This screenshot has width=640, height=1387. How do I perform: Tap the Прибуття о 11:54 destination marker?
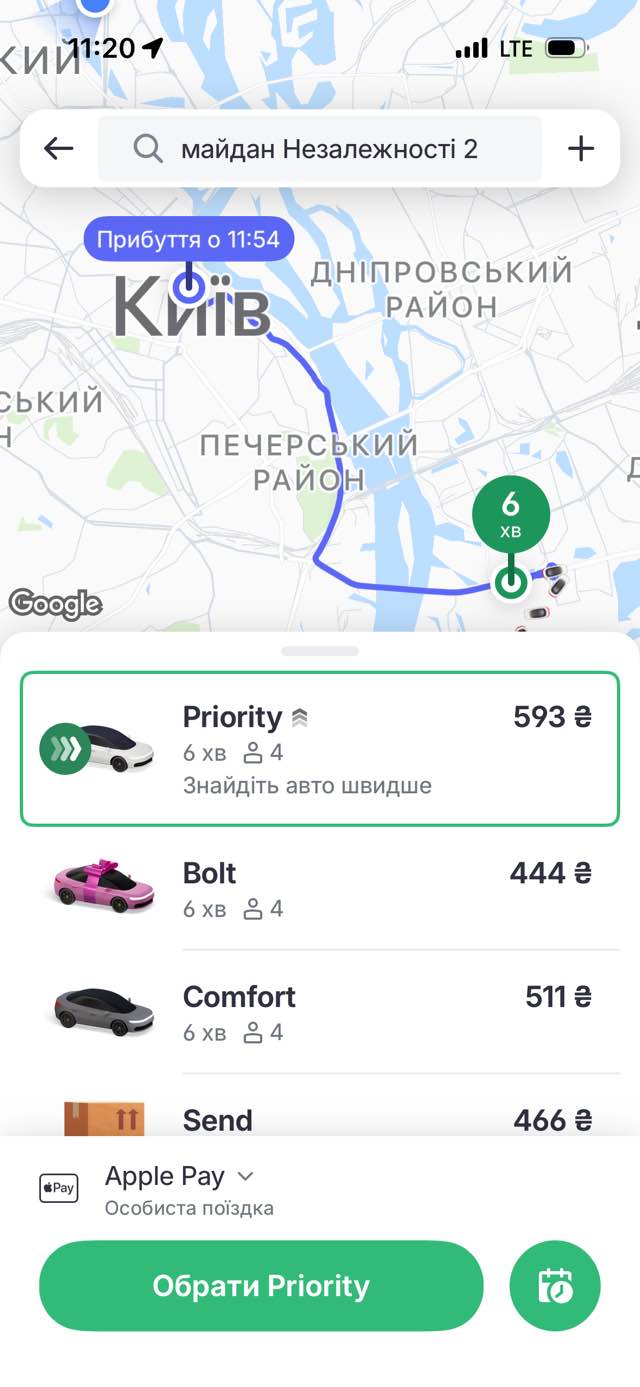[x=189, y=240]
